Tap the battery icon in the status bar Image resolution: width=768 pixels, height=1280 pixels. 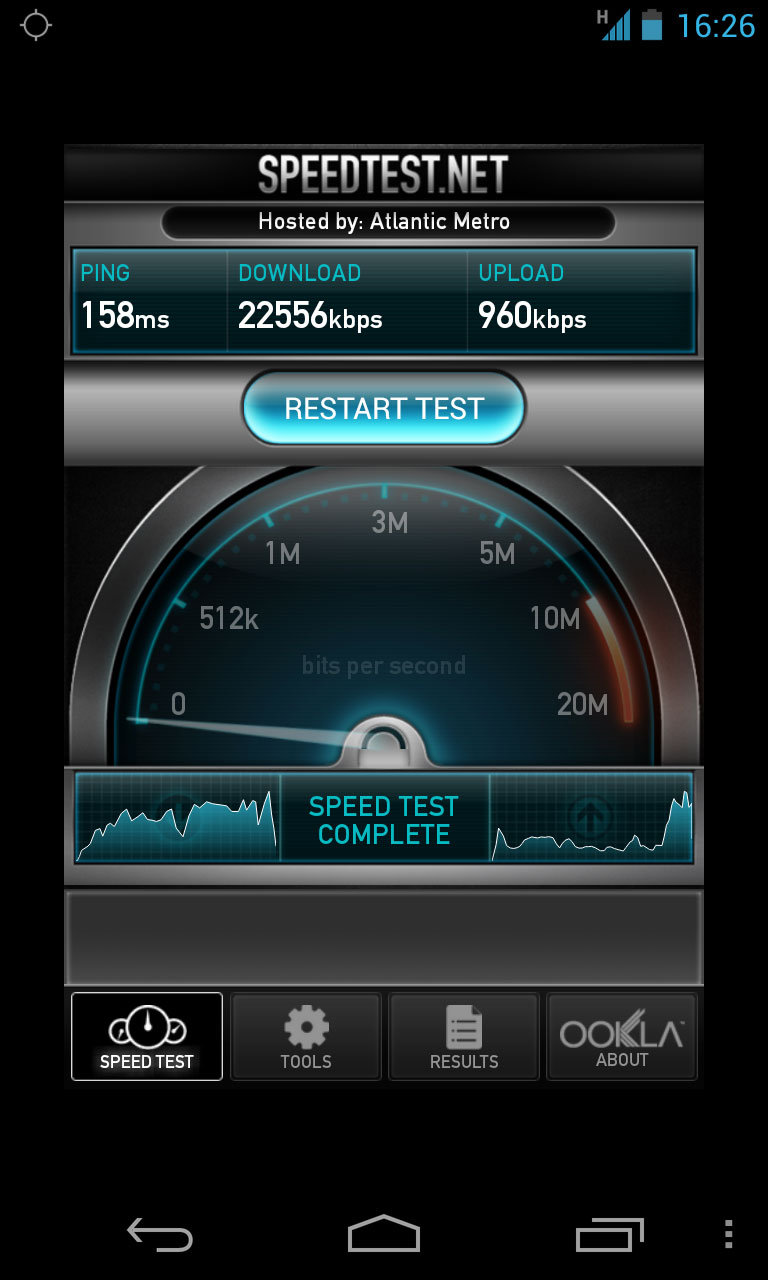650,25
